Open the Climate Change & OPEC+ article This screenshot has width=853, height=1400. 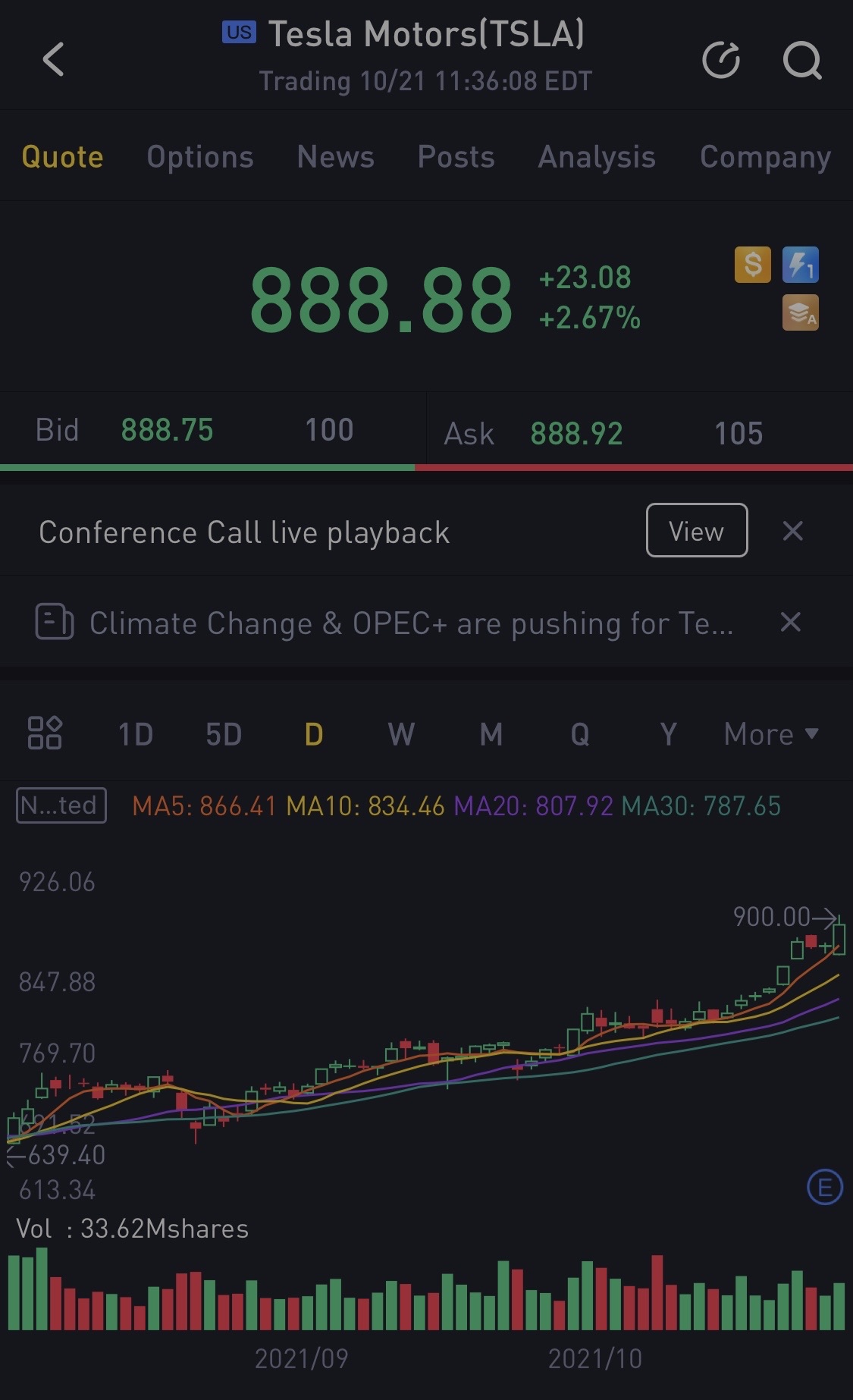pyautogui.click(x=409, y=623)
